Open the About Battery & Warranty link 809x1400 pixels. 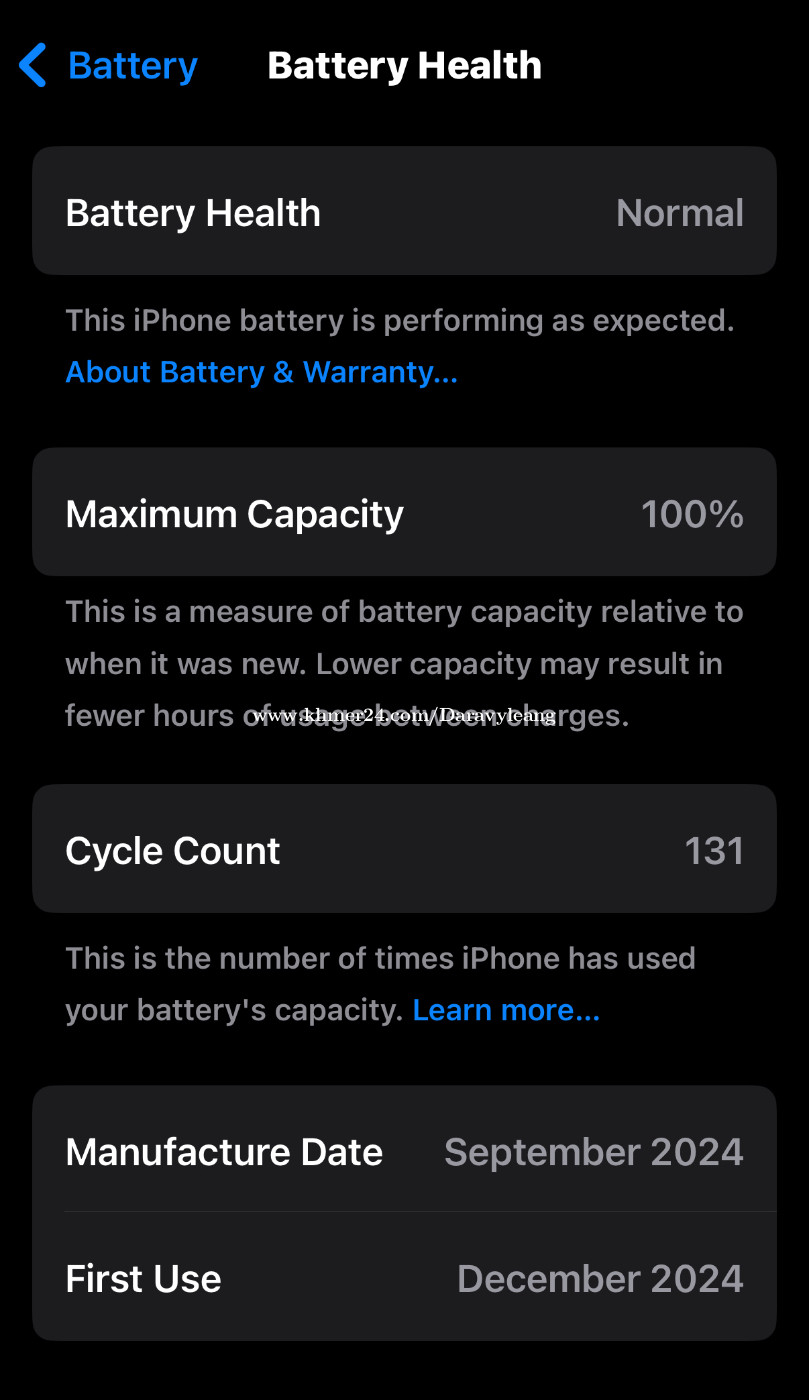[x=261, y=372]
